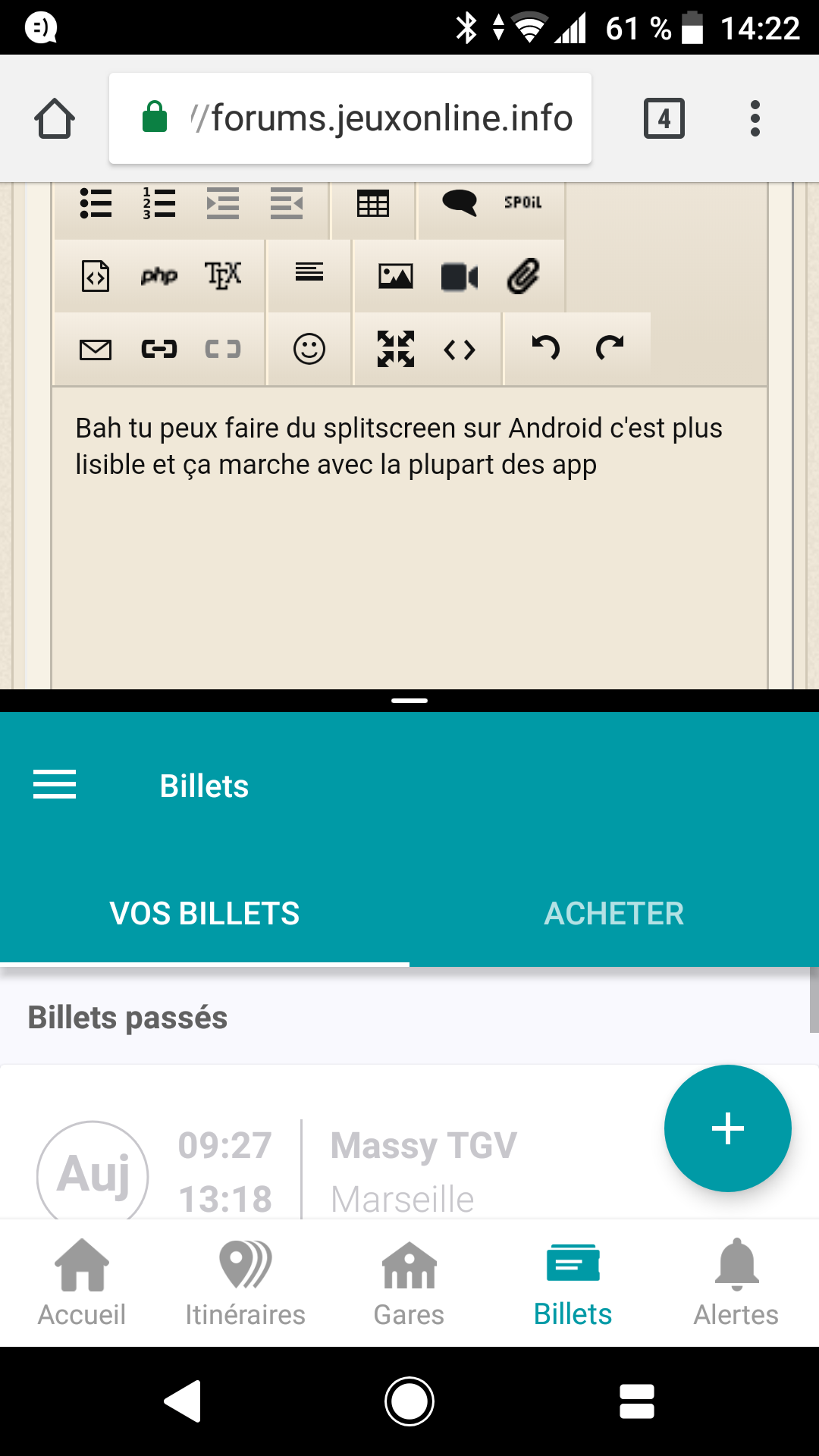Viewport: 819px width, 1456px height.
Task: Open the hamburger drawer menu
Action: [x=55, y=784]
